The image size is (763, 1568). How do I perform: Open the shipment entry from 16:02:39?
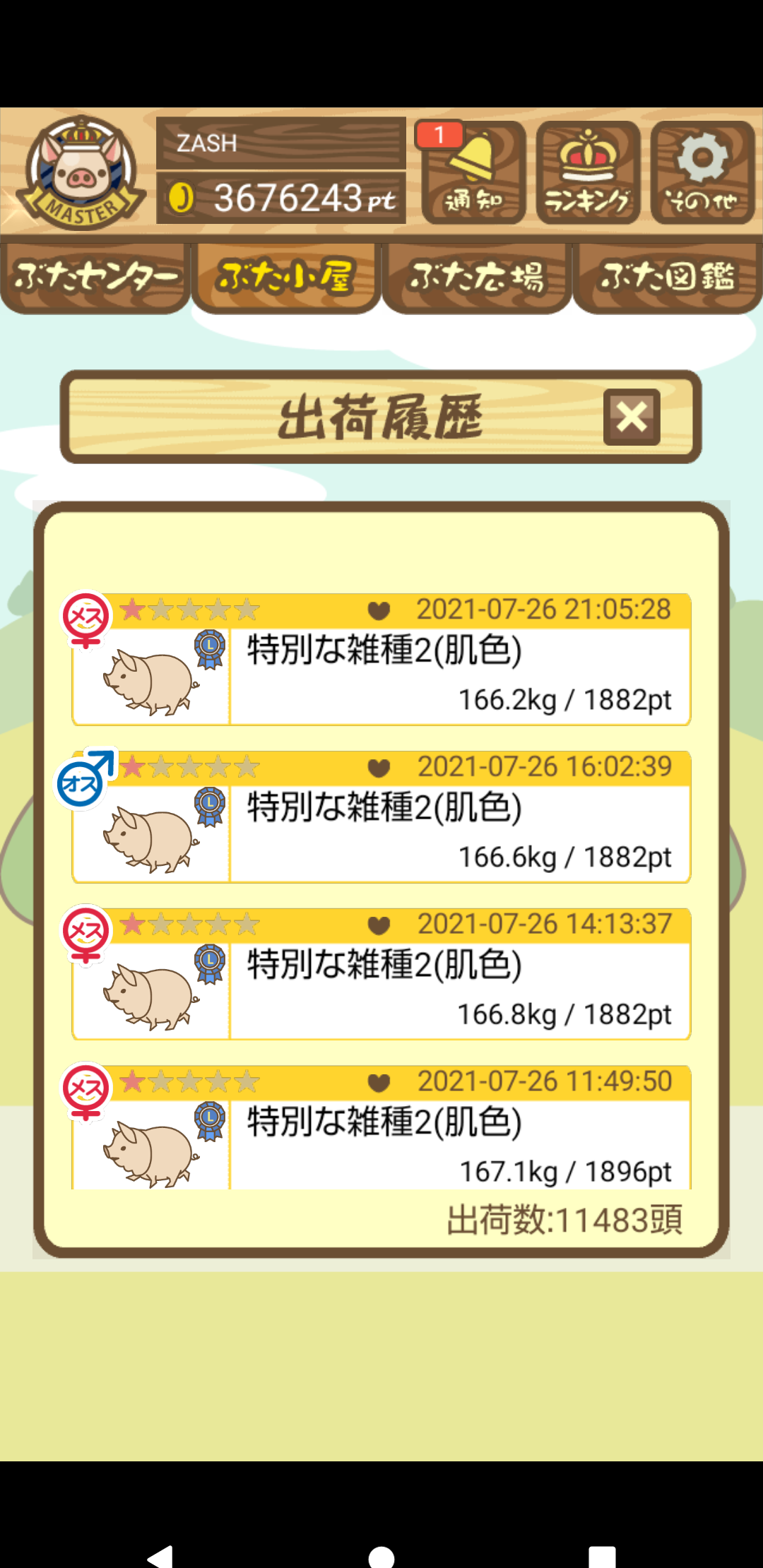click(x=381, y=816)
